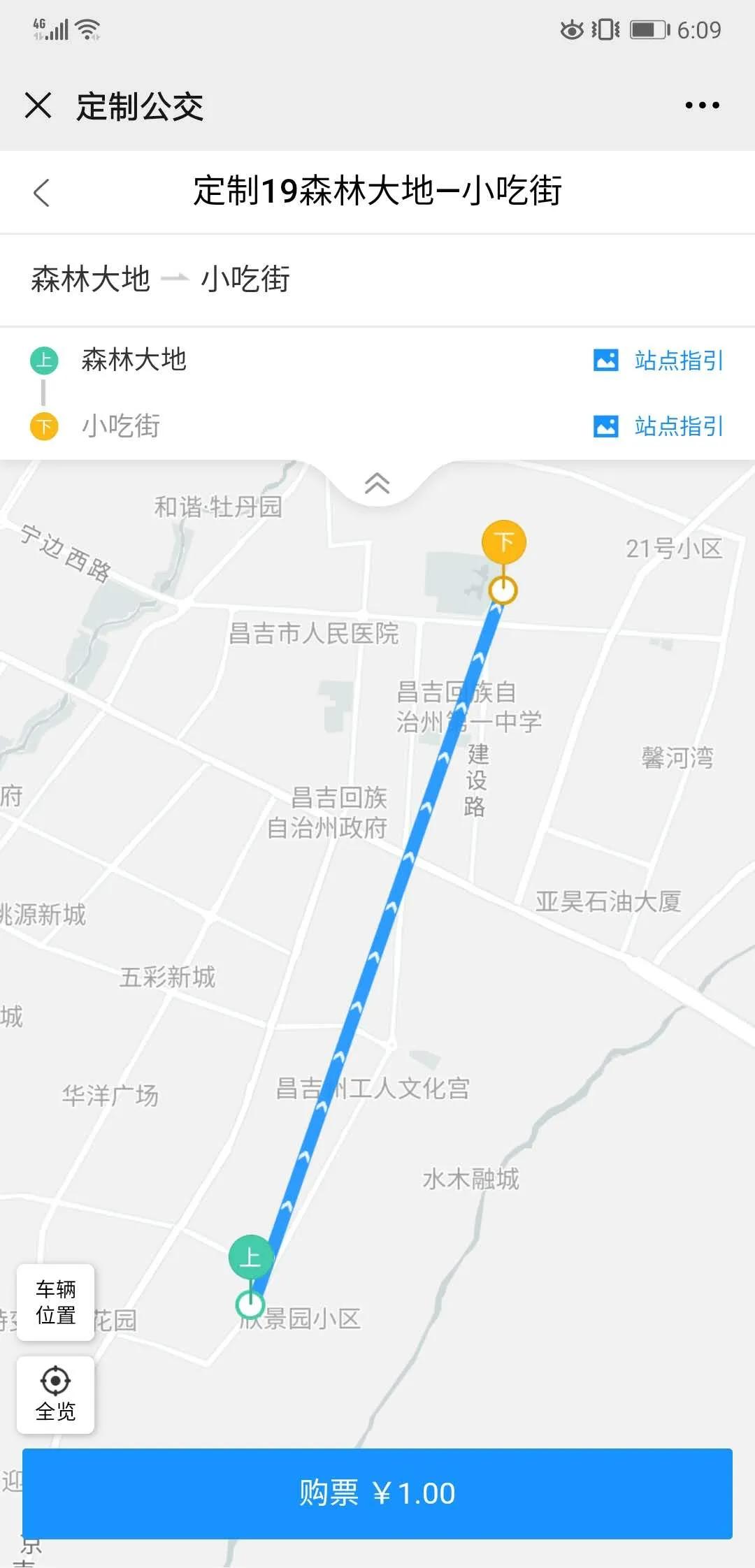Collapse the station list panel

point(377,484)
